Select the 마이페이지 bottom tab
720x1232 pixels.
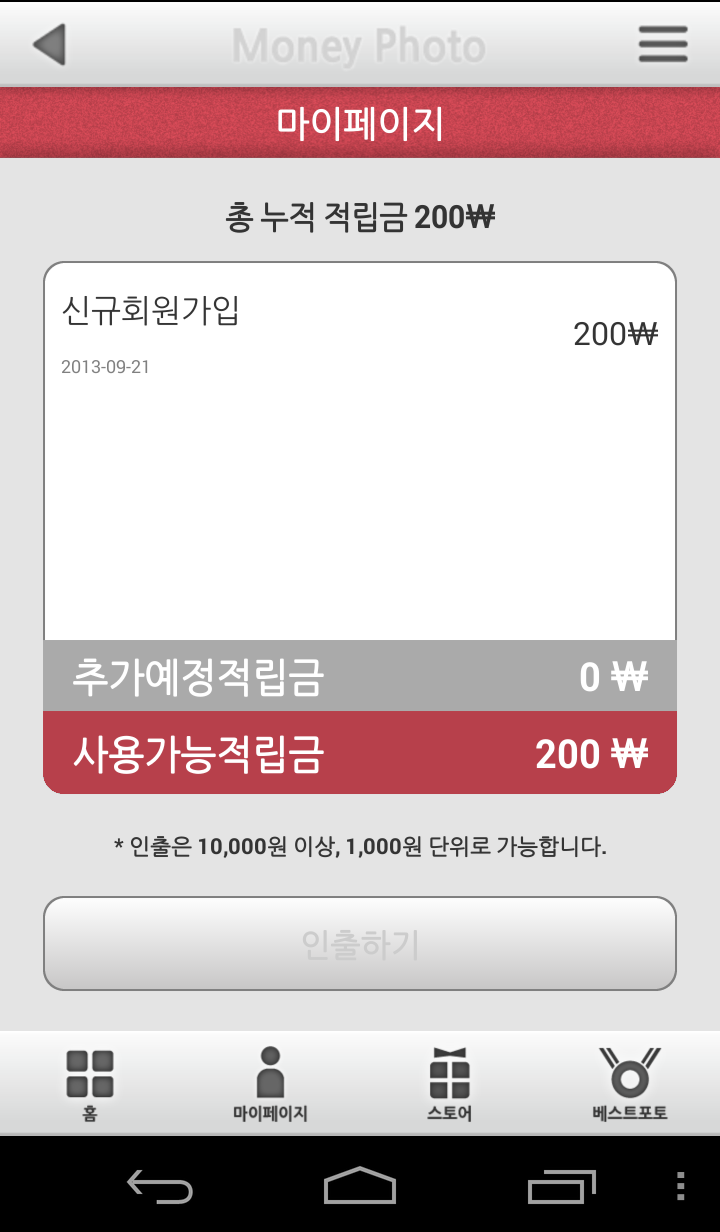[x=270, y=1085]
